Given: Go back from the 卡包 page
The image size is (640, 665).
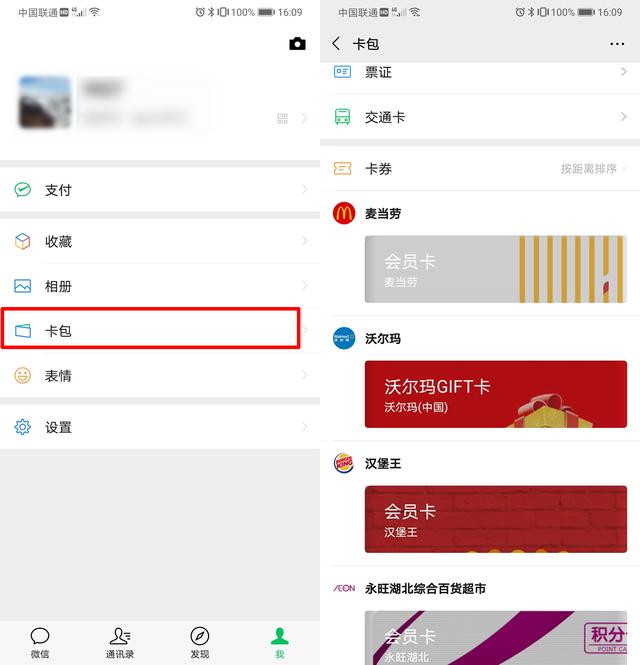Looking at the screenshot, I should pos(336,44).
